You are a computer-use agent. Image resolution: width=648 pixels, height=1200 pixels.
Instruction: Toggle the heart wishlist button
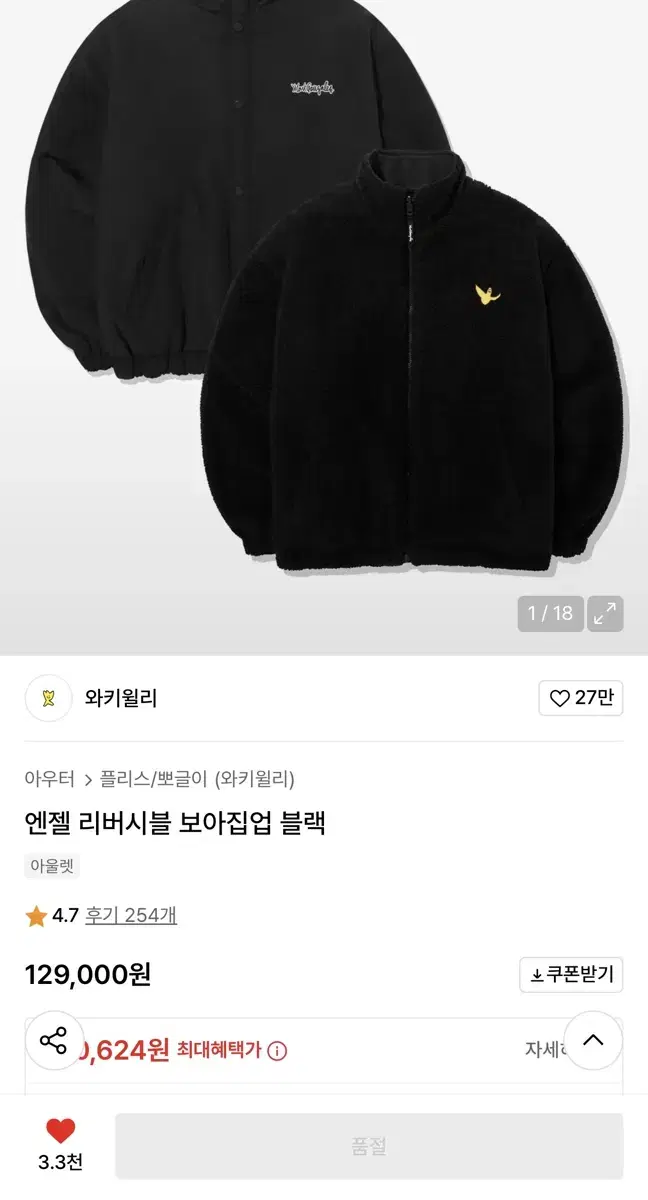tap(61, 1132)
